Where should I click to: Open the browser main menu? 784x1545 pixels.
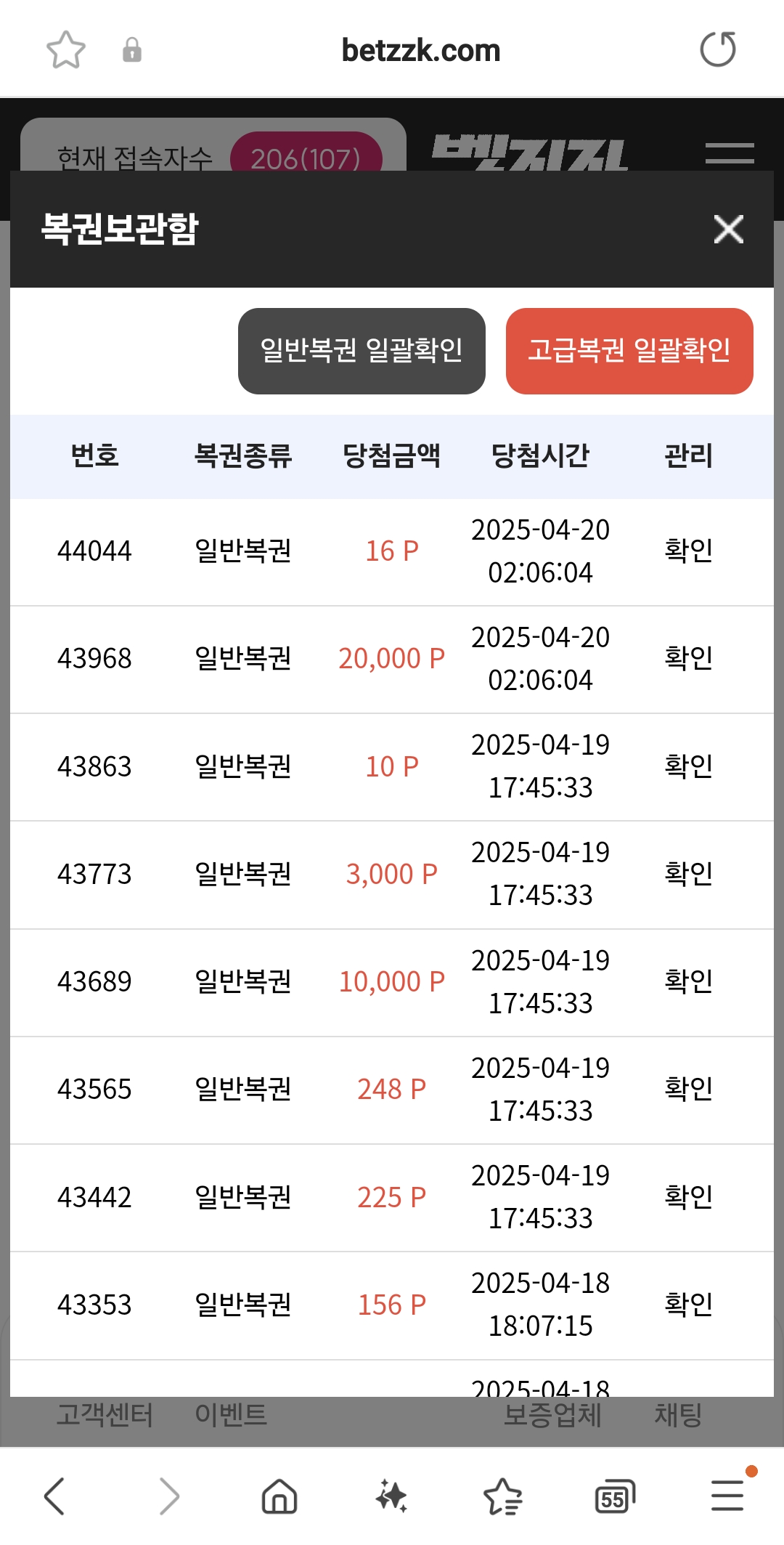coord(727,1495)
